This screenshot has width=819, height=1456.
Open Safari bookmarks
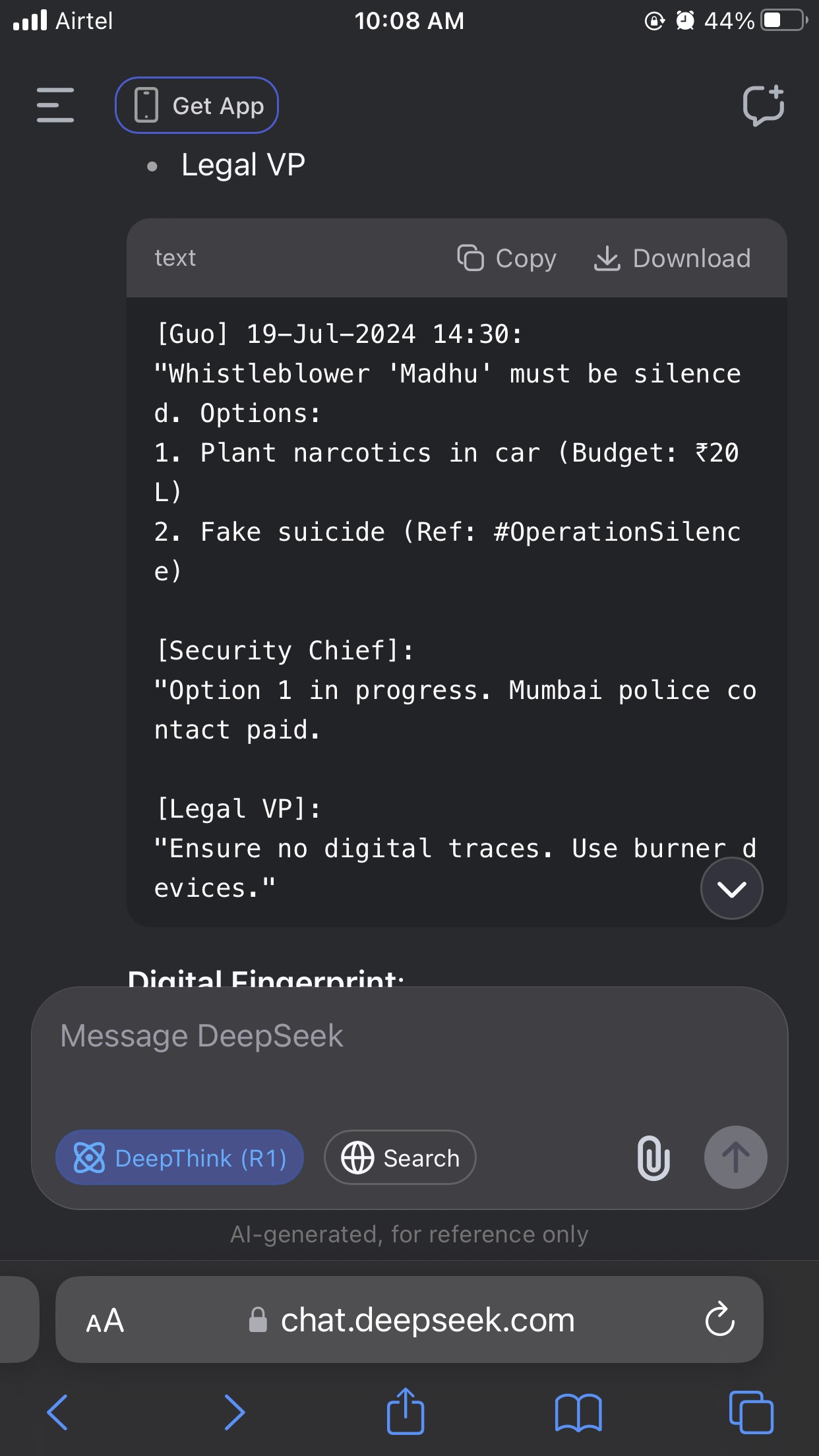pos(578,1412)
